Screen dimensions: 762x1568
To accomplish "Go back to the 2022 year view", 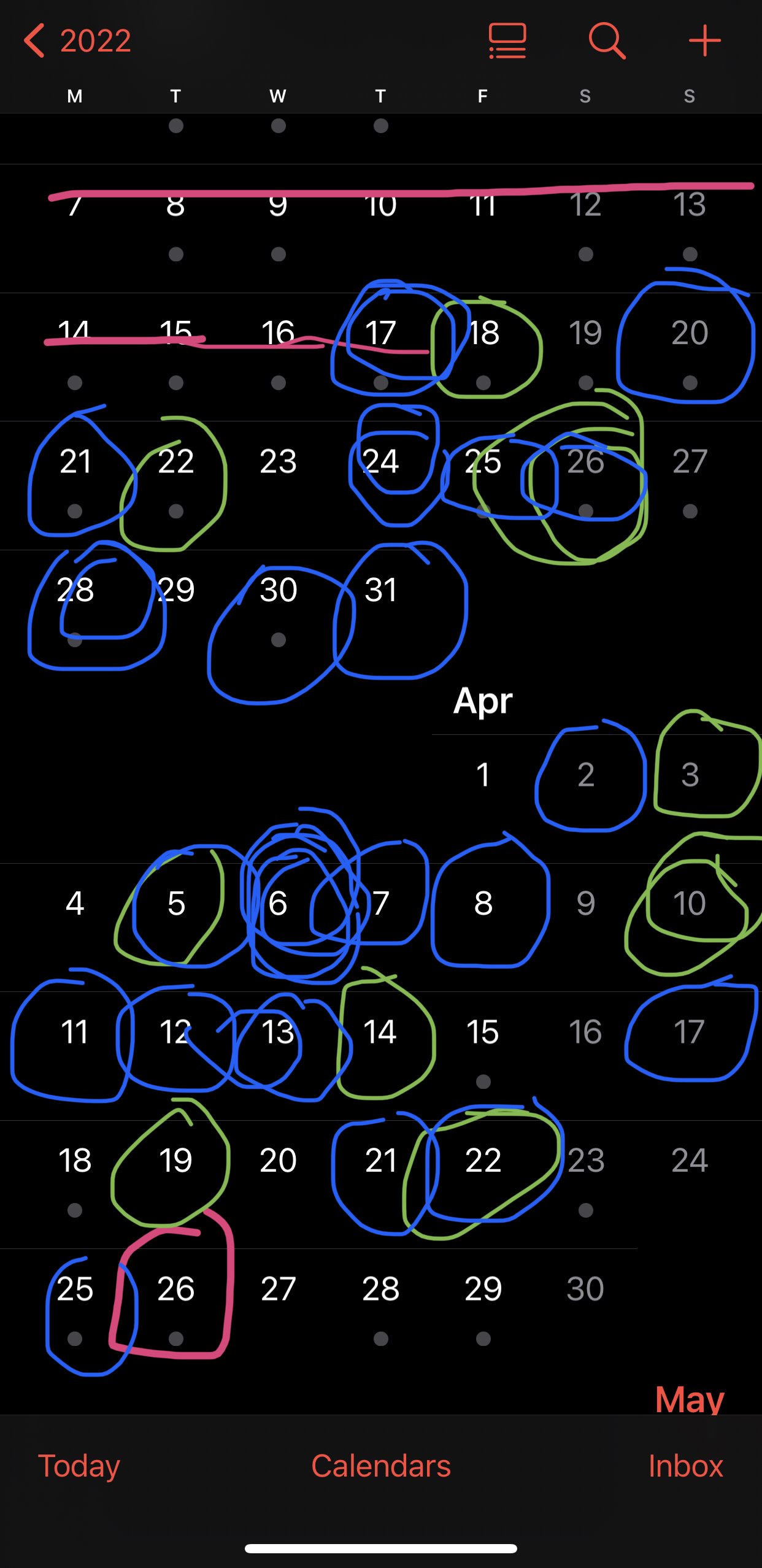I will click(77, 41).
